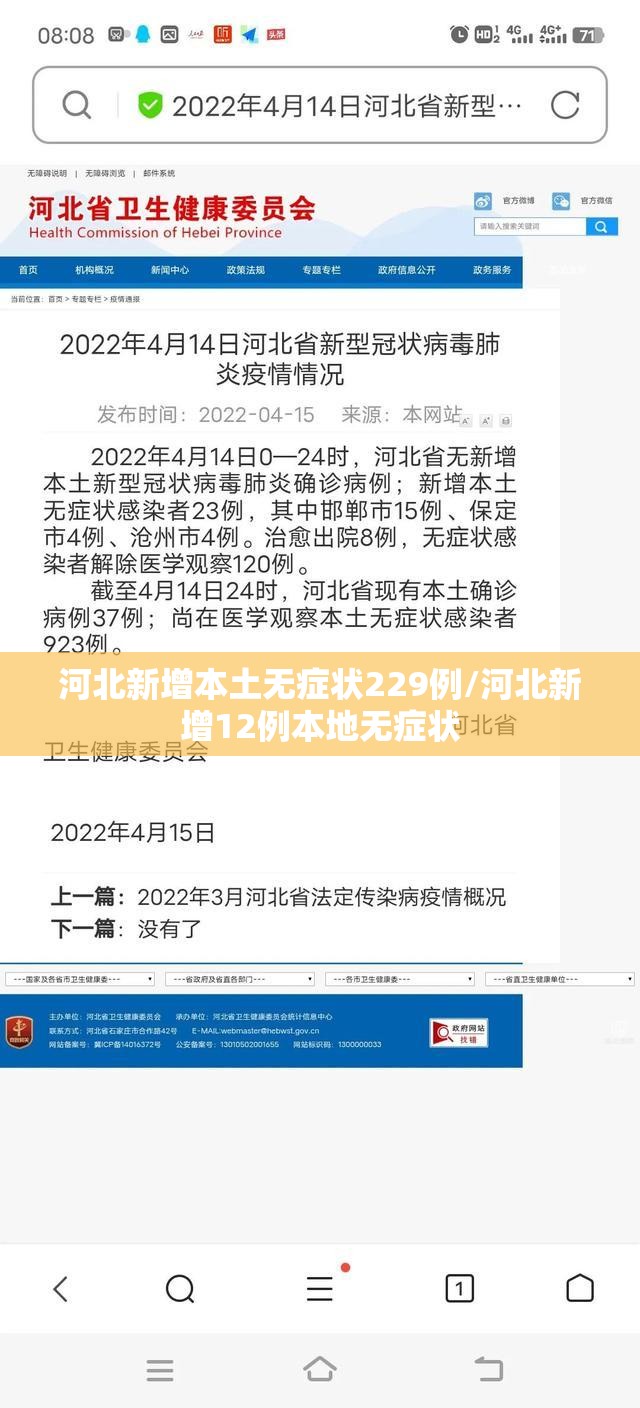
Task: Open the 首页 site menu item
Action: click(28, 270)
